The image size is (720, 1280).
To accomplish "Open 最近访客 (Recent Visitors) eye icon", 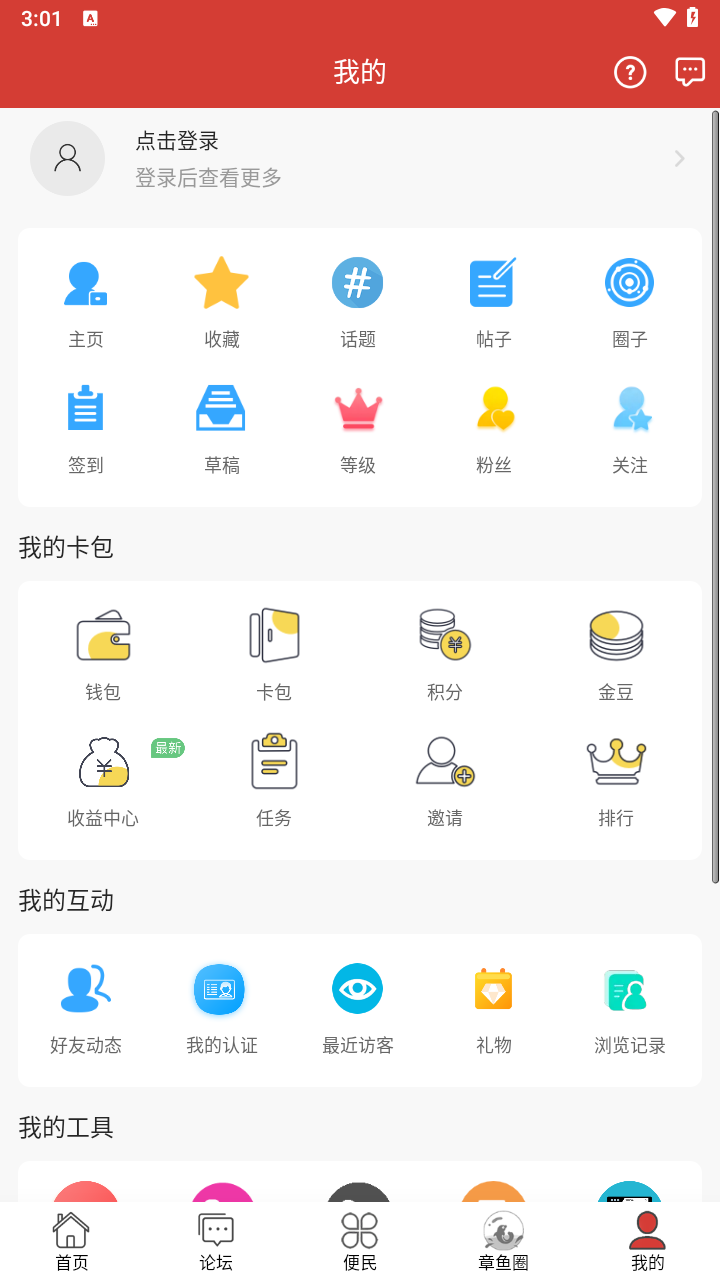I will pos(357,988).
